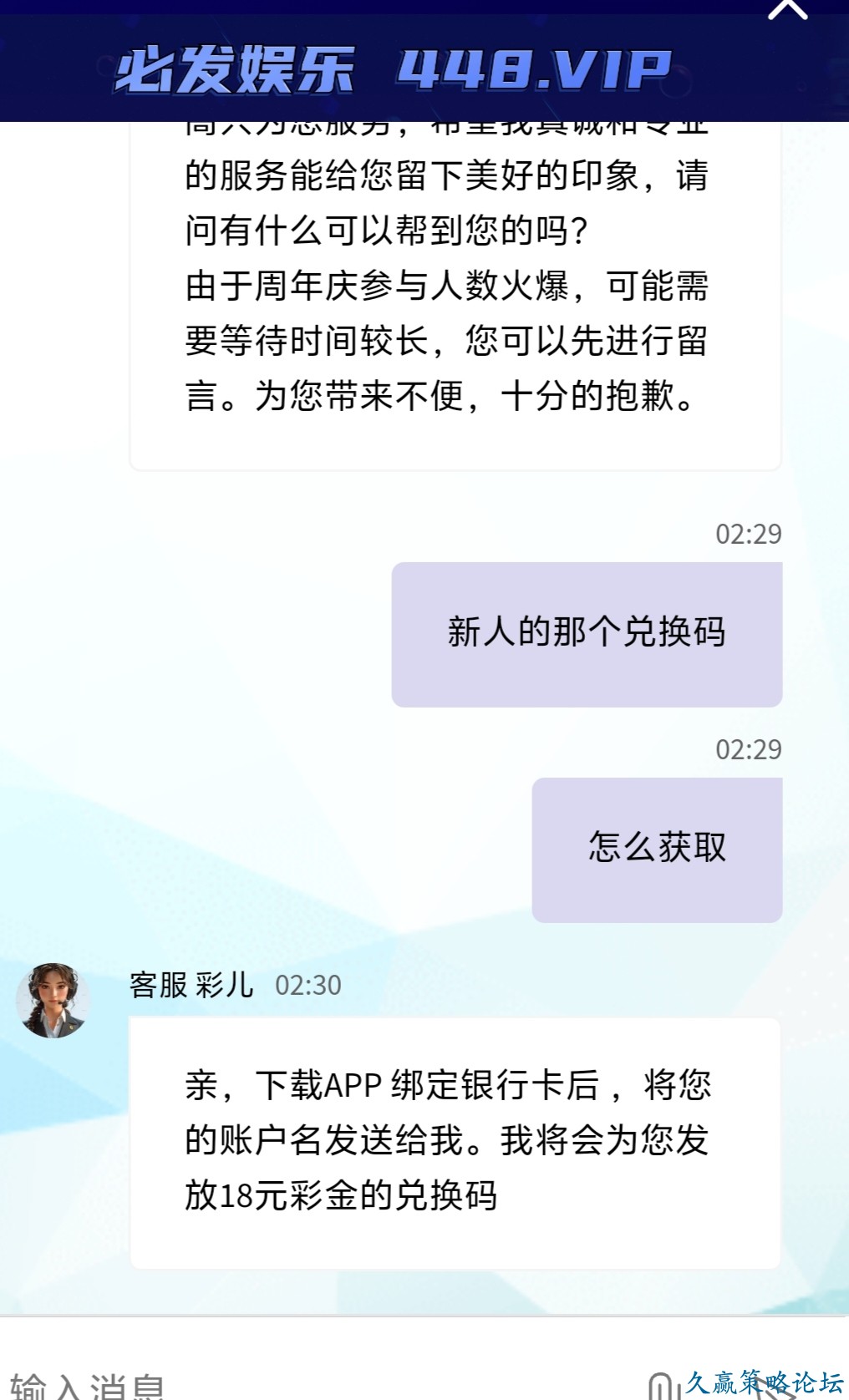Viewport: 849px width, 1400px height.
Task: Open the attachment paperclip icon
Action: point(660,1386)
